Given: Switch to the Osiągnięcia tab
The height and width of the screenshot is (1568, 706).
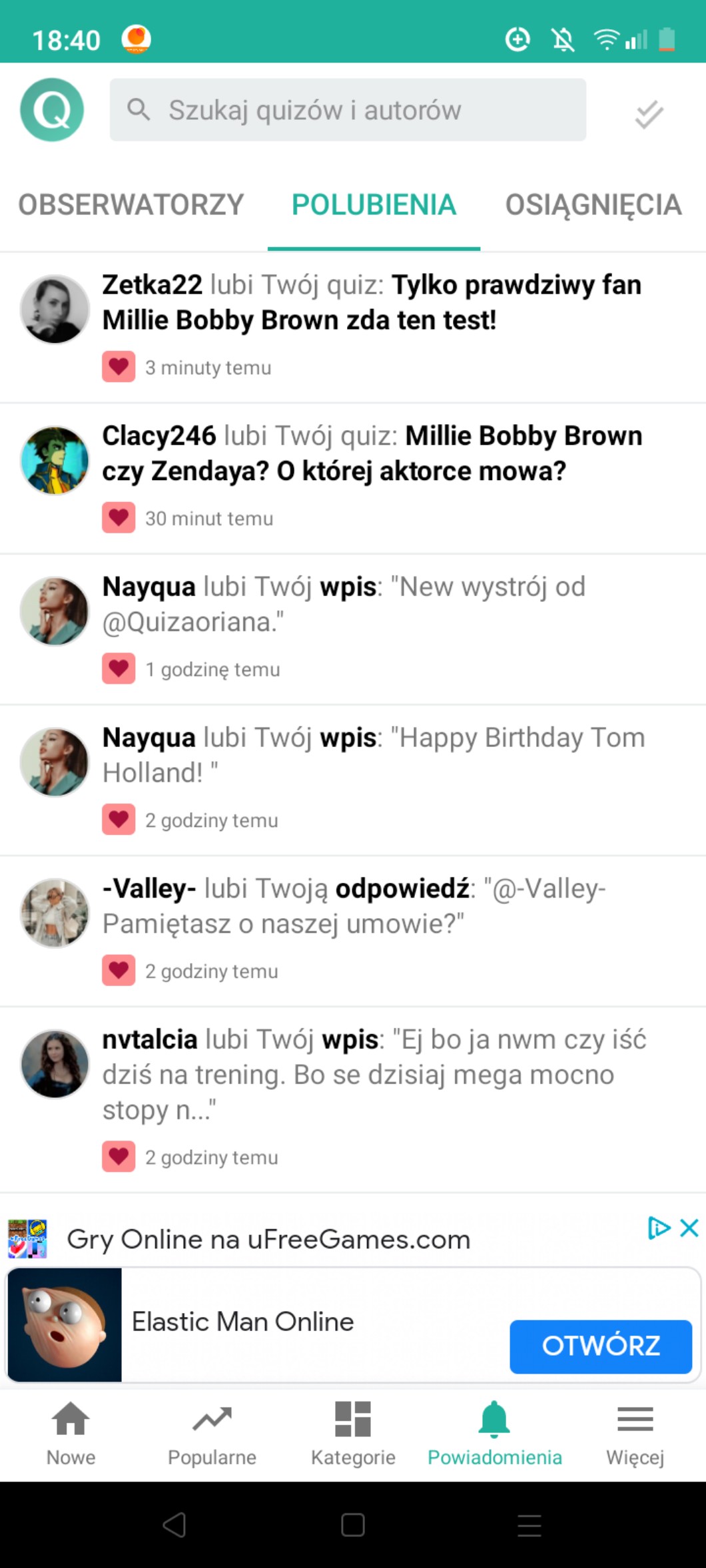Looking at the screenshot, I should [x=593, y=204].
